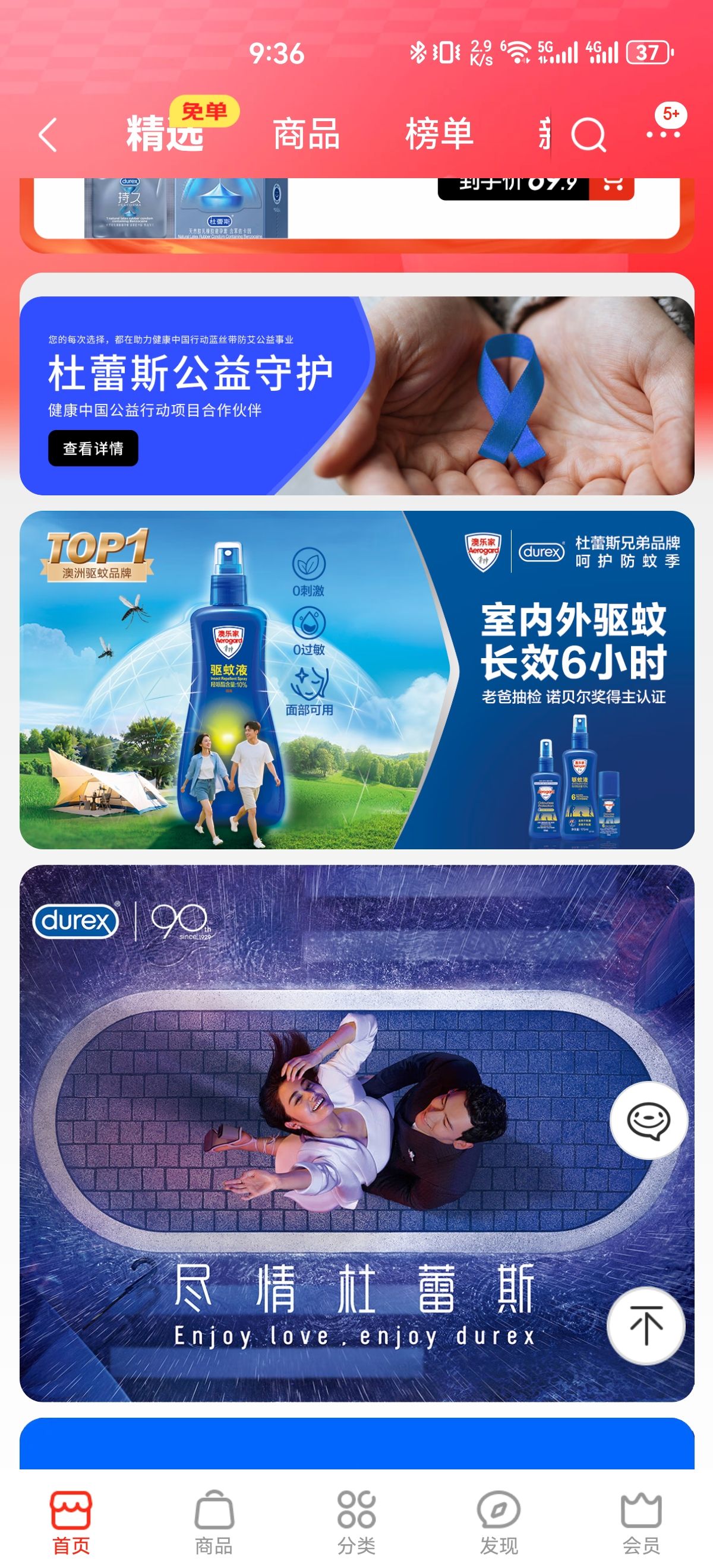Jump back to top with the arrow button
Screen dimensions: 713x1568
646,1326
